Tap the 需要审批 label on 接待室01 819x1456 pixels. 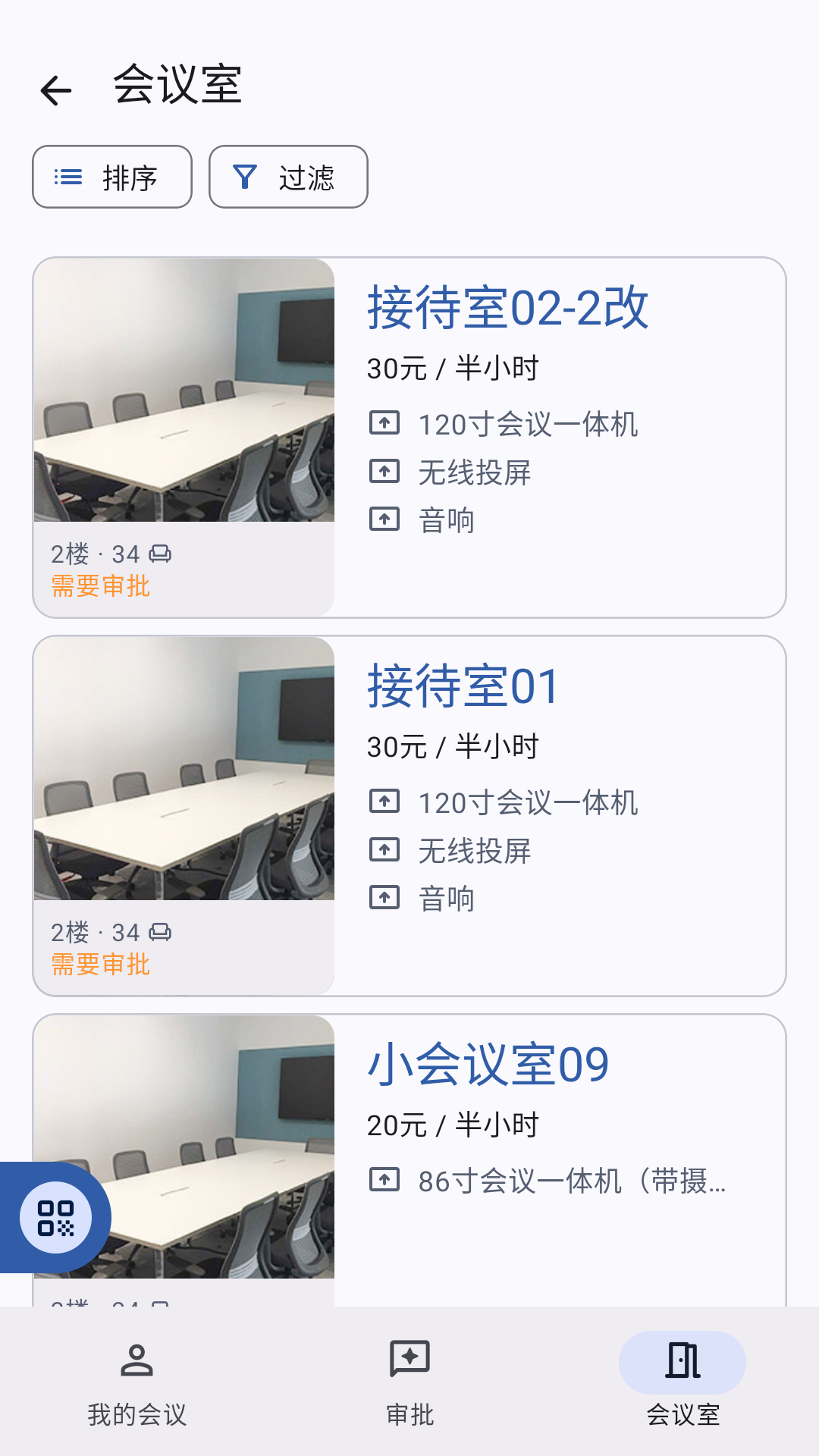coord(101,965)
